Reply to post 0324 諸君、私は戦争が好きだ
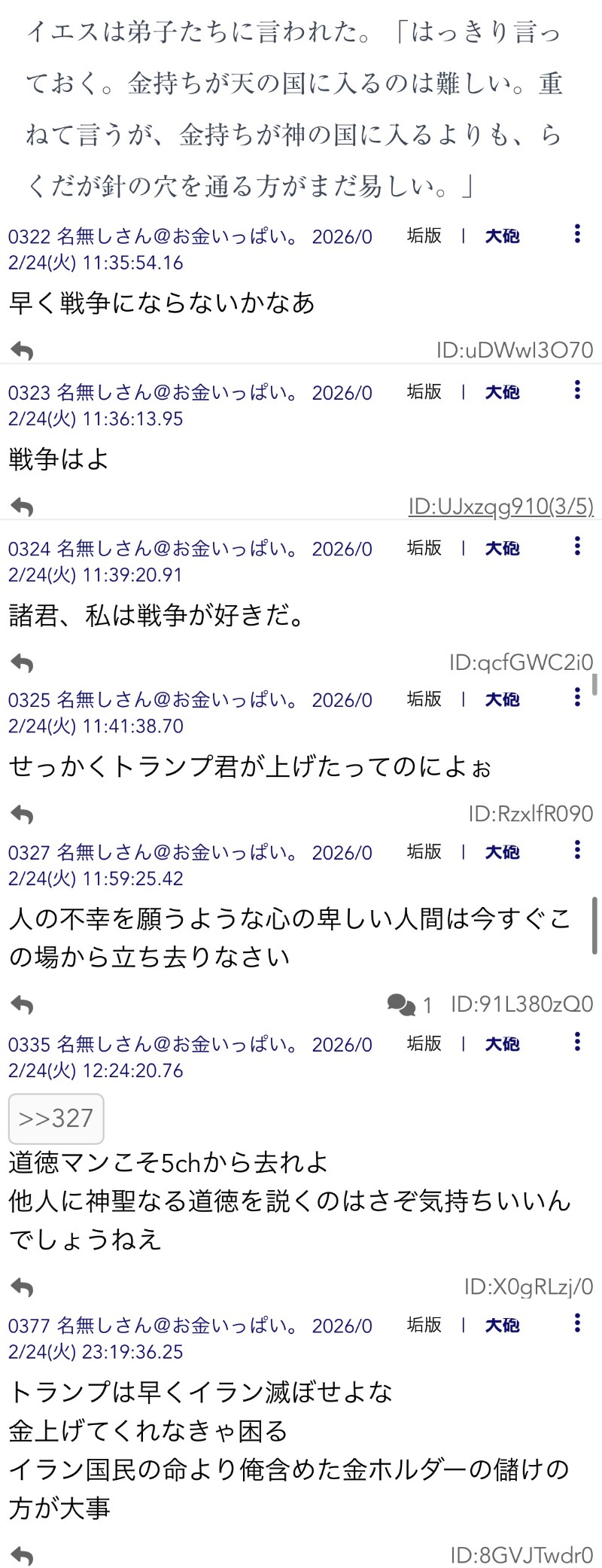This screenshot has width=602, height=1568. tap(23, 664)
